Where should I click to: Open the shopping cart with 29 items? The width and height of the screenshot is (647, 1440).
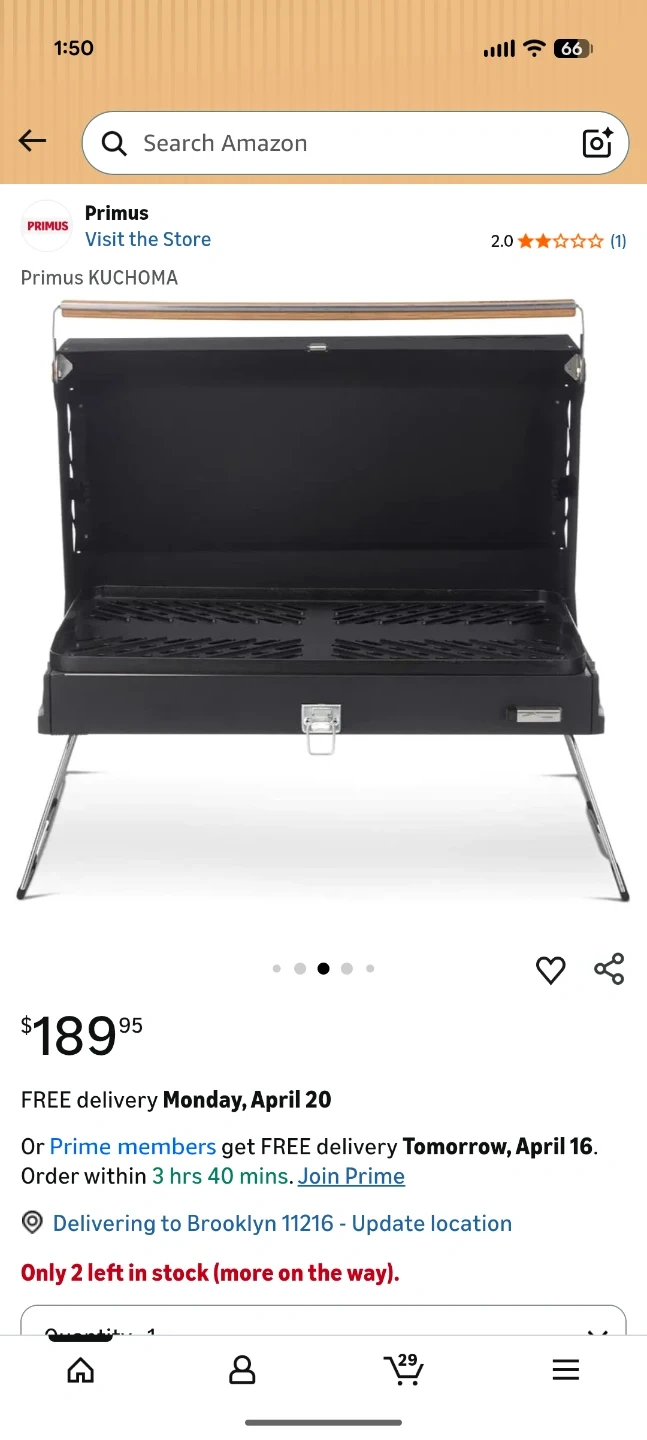[403, 1369]
